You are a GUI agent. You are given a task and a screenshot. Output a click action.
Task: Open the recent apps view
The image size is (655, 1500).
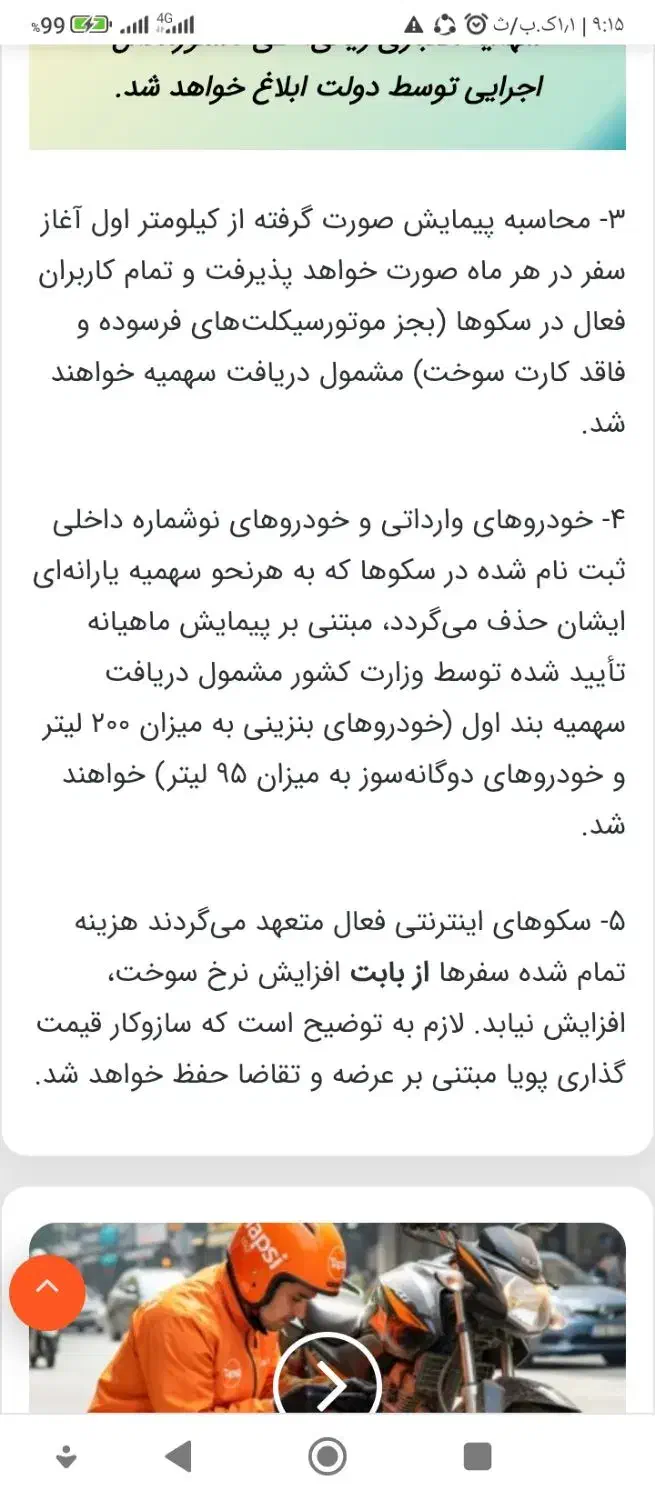[477, 1456]
